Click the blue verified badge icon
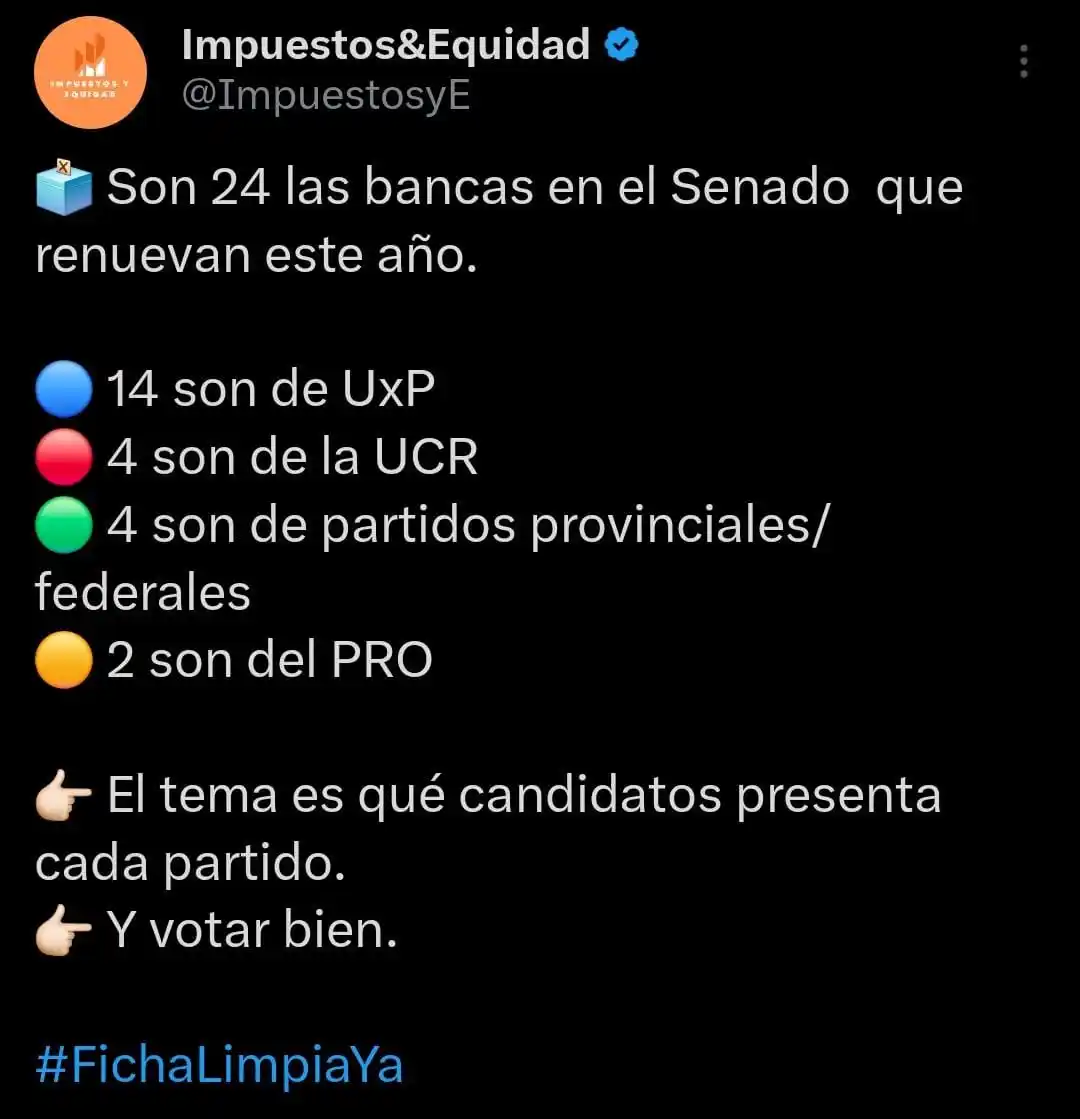Viewport: 1080px width, 1119px height. 621,42
